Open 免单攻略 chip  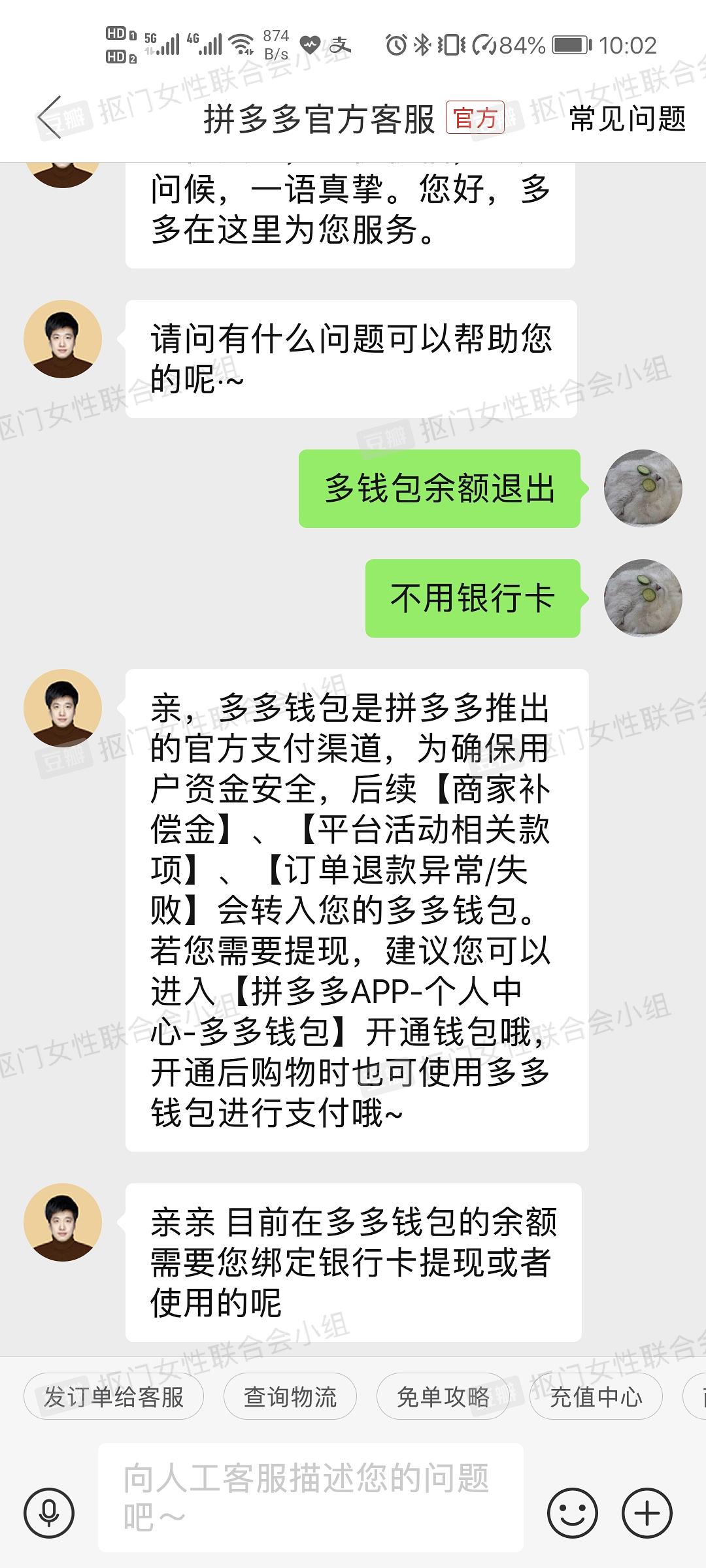click(x=443, y=1397)
